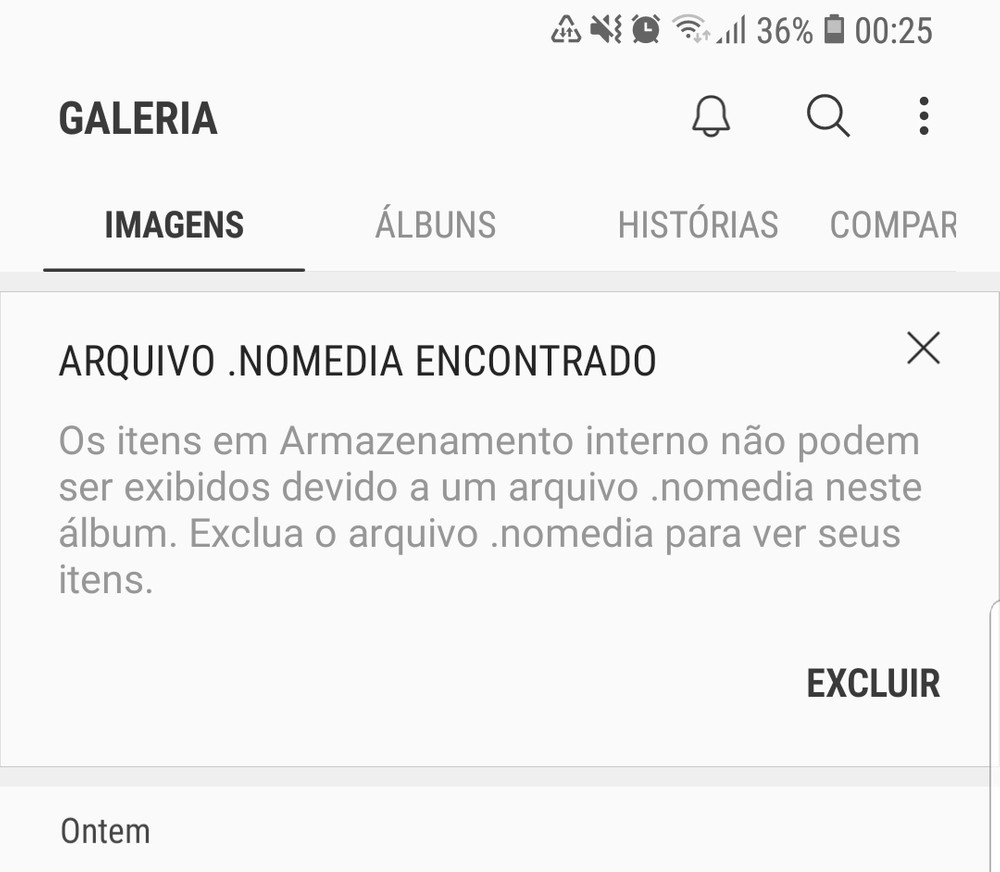This screenshot has width=1000, height=872.
Task: Select the Imagens tab
Action: pyautogui.click(x=174, y=225)
